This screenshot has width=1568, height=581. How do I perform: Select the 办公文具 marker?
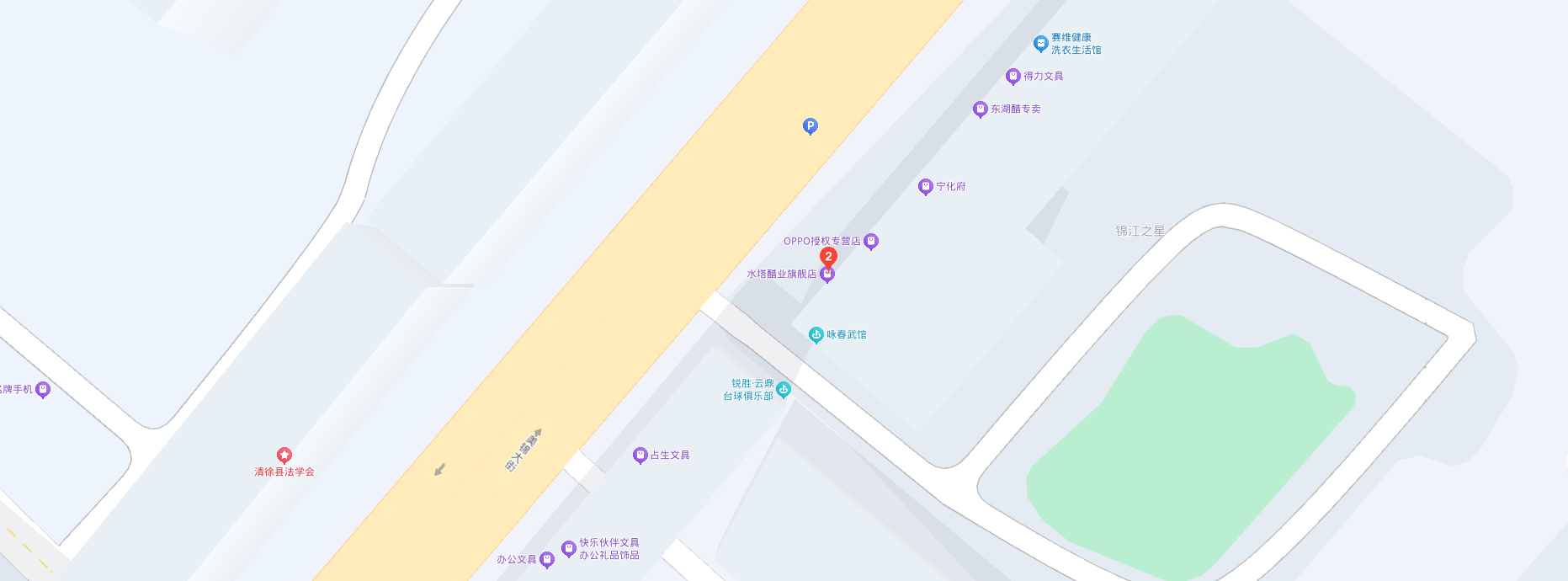click(x=547, y=559)
